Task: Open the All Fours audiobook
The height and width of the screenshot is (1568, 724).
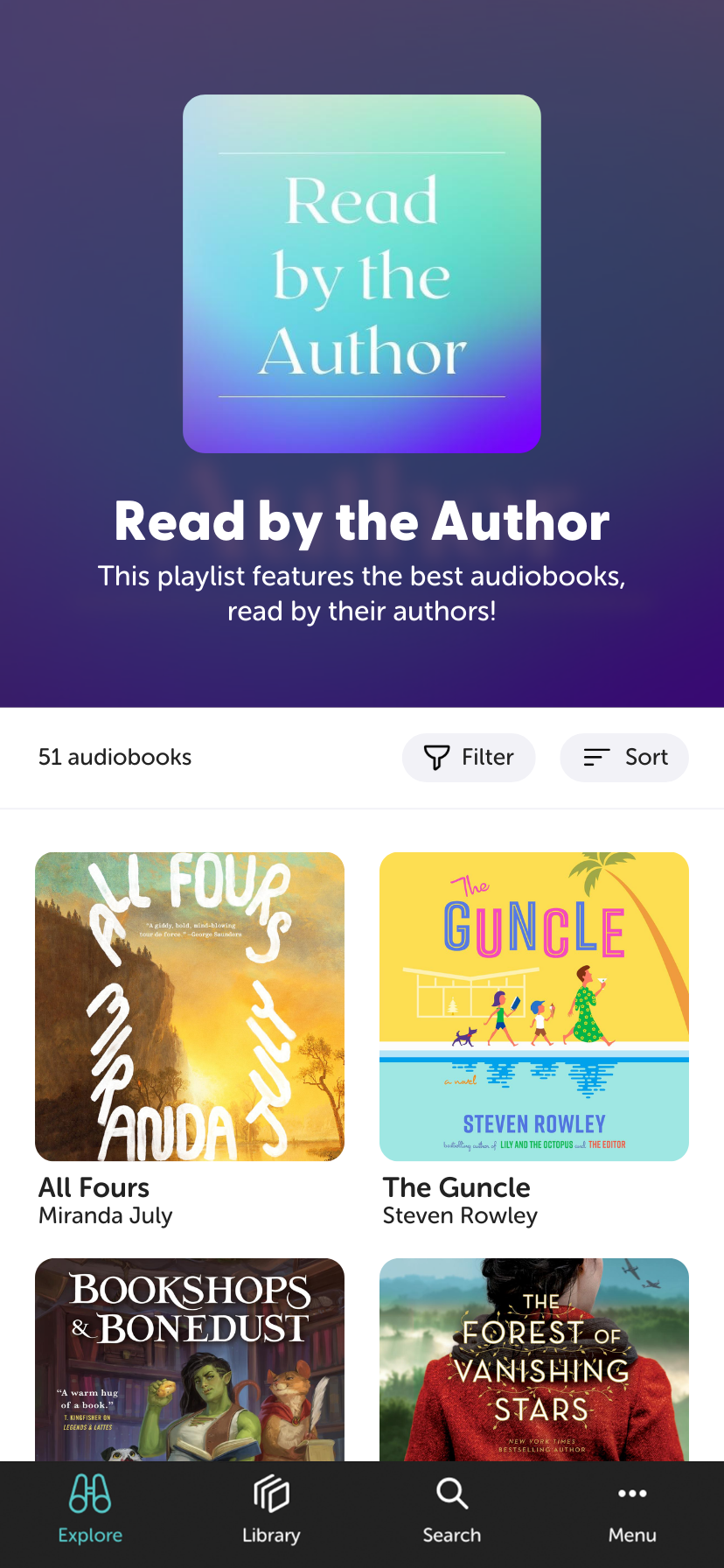Action: [190, 1006]
